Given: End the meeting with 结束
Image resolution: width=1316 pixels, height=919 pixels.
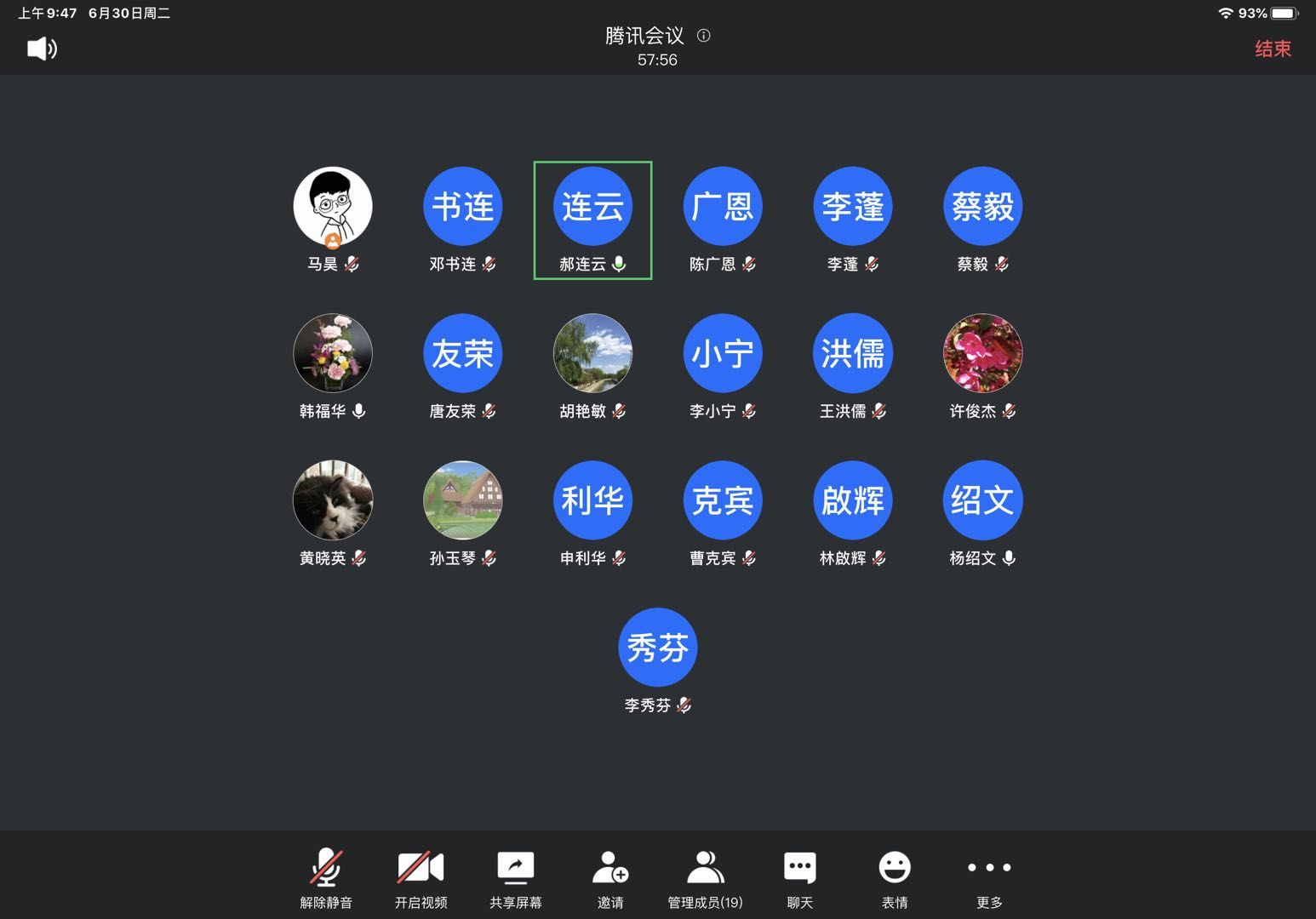Looking at the screenshot, I should 1273,49.
